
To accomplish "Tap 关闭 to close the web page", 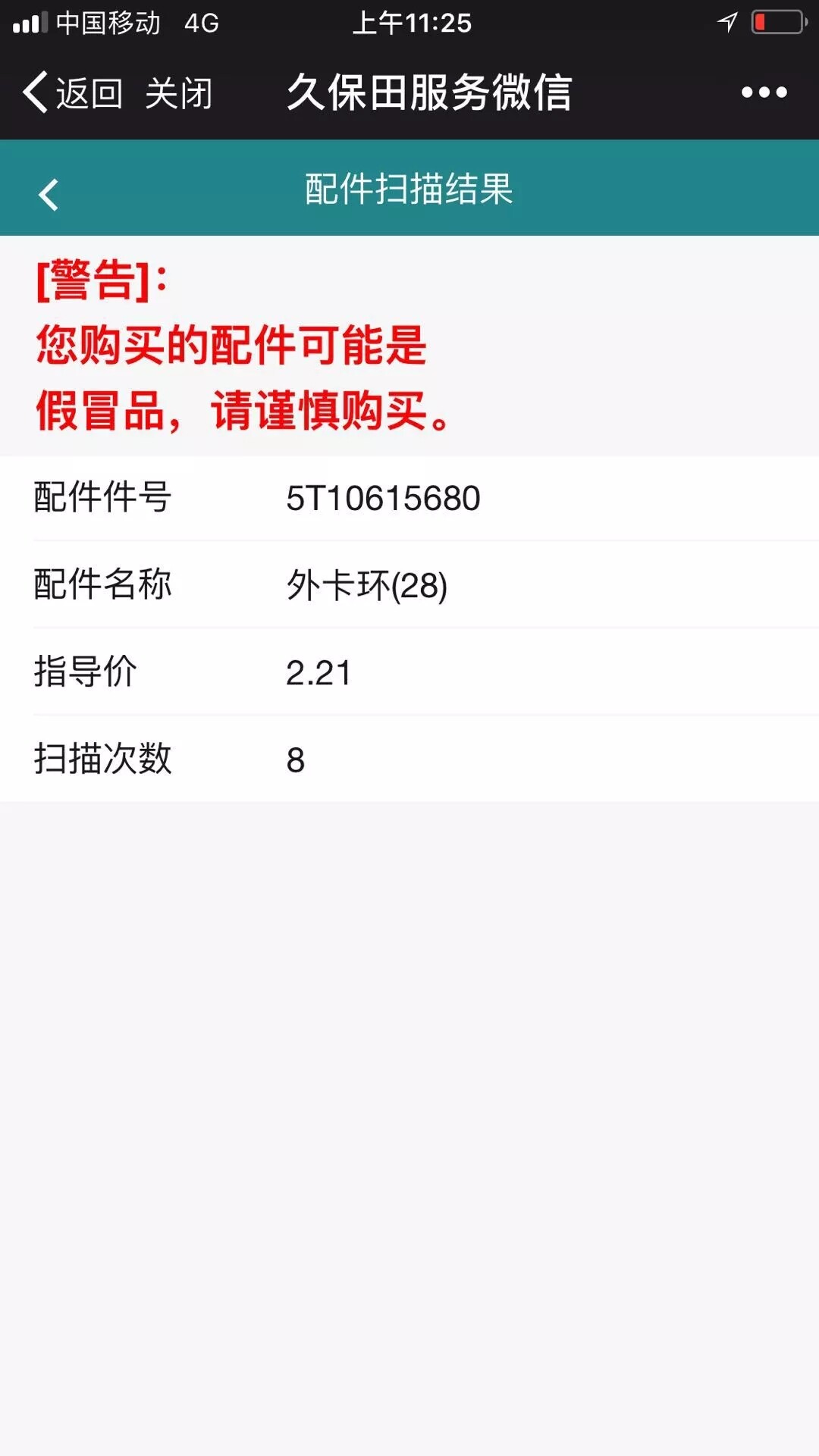I will click(x=179, y=93).
